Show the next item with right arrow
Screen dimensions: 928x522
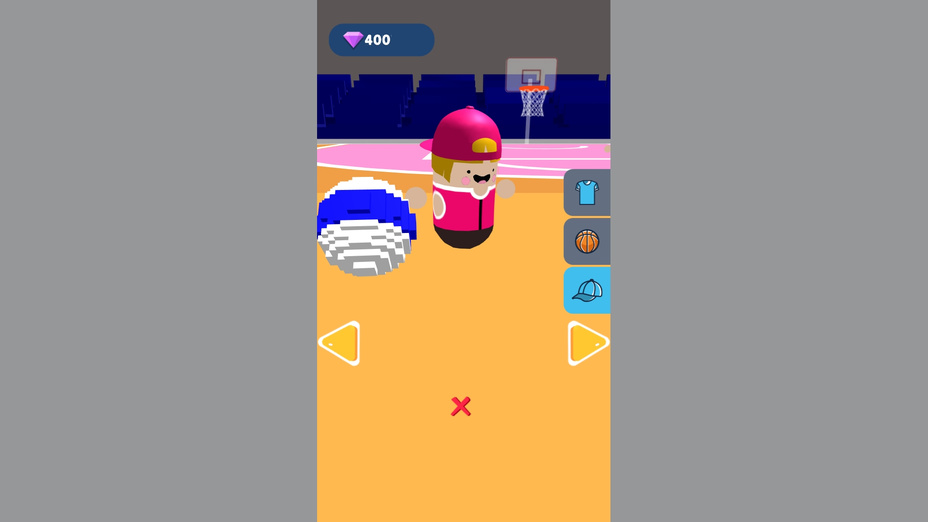(586, 343)
